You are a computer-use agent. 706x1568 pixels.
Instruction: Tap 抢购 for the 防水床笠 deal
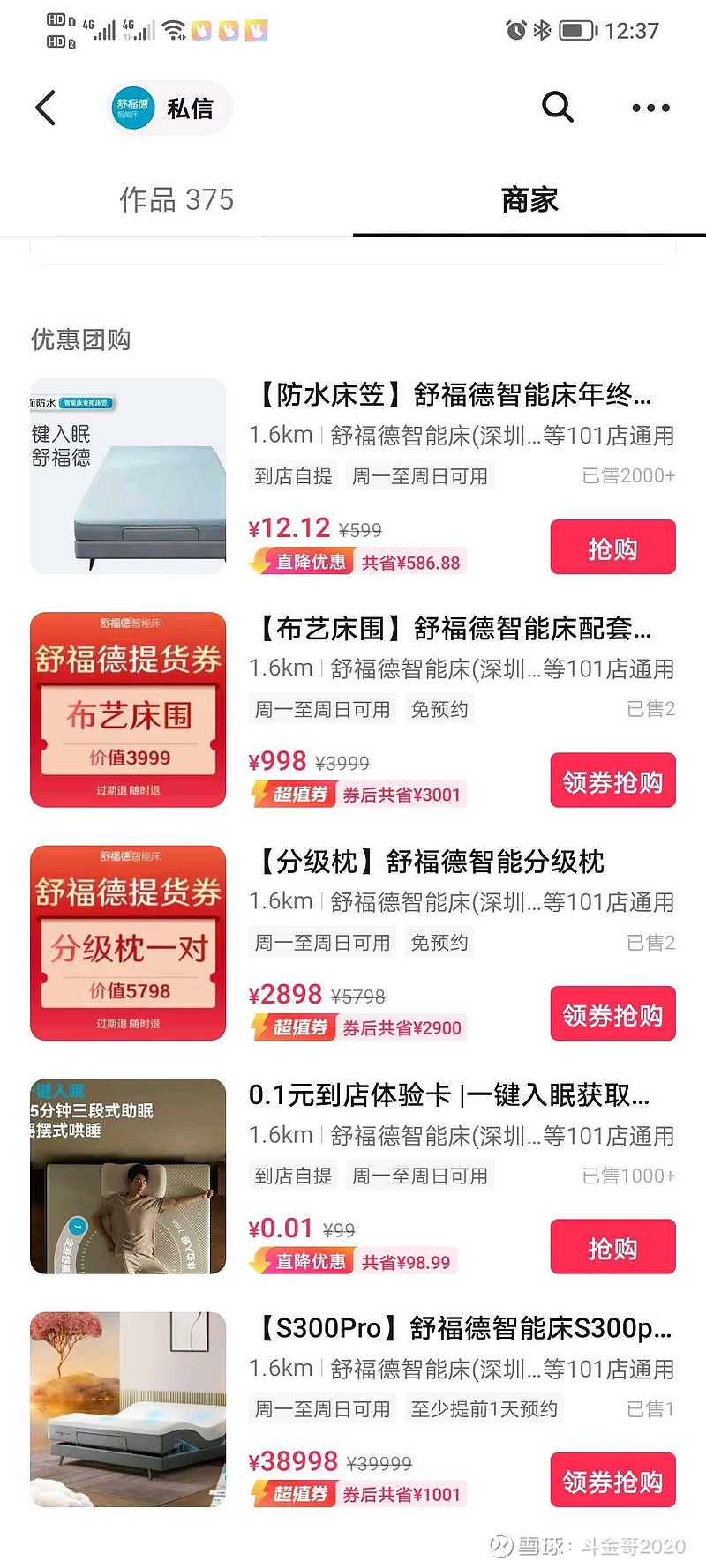click(x=612, y=547)
